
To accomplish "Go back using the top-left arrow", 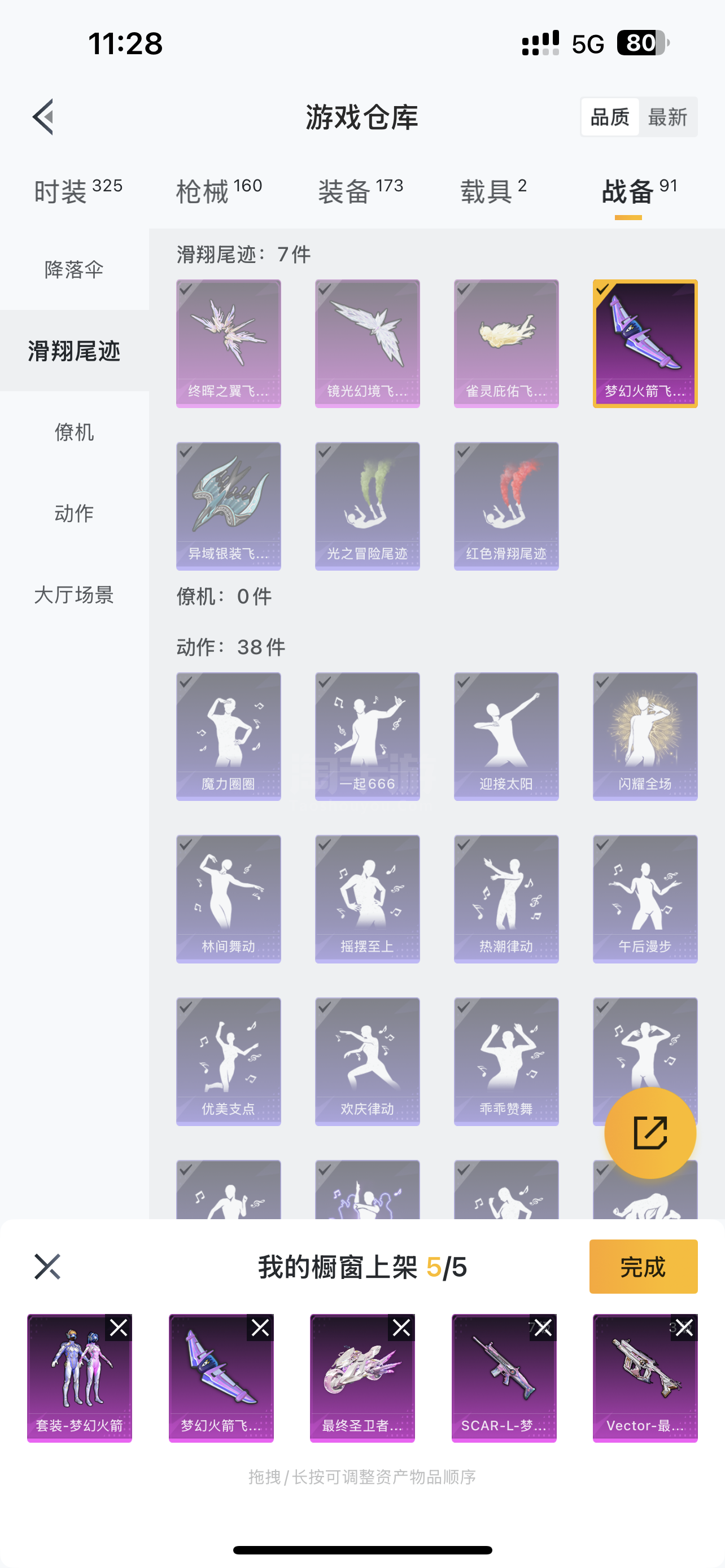I will tap(43, 116).
